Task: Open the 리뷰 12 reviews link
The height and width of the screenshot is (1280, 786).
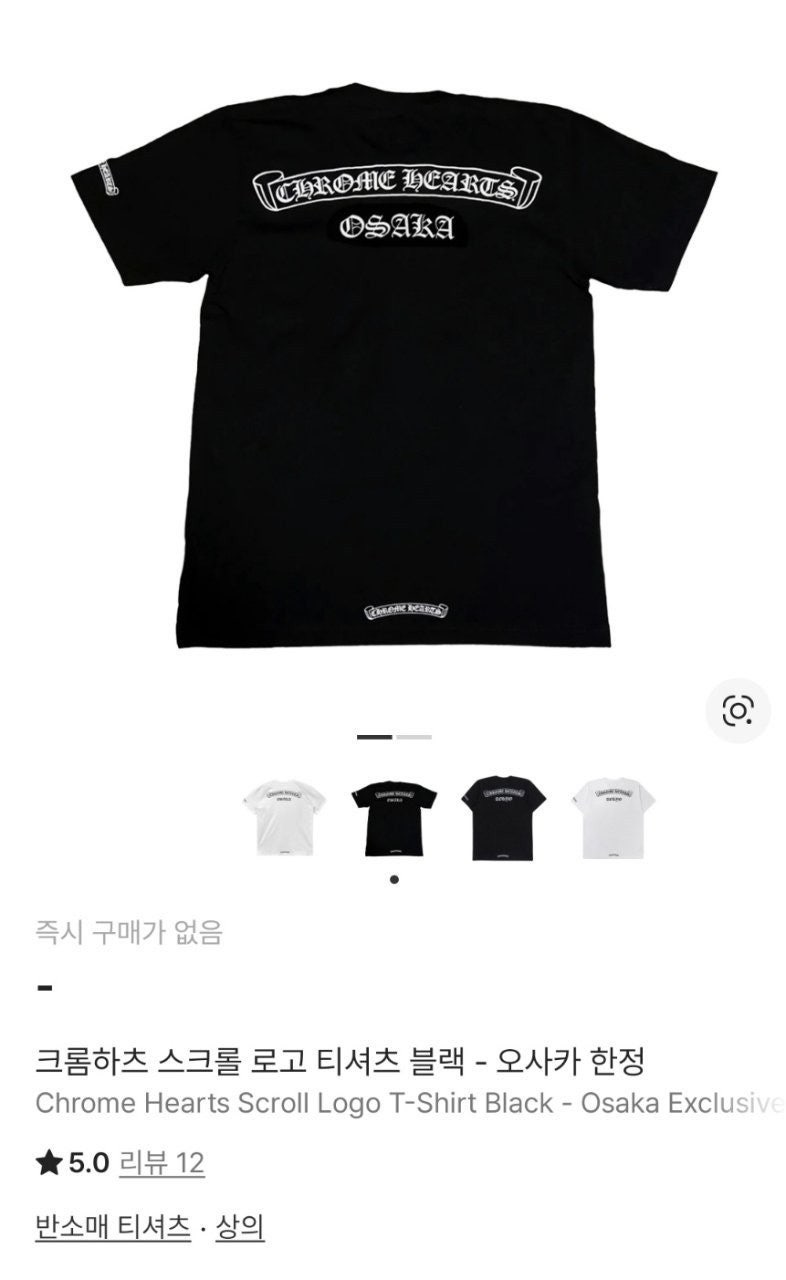Action: (x=161, y=1163)
